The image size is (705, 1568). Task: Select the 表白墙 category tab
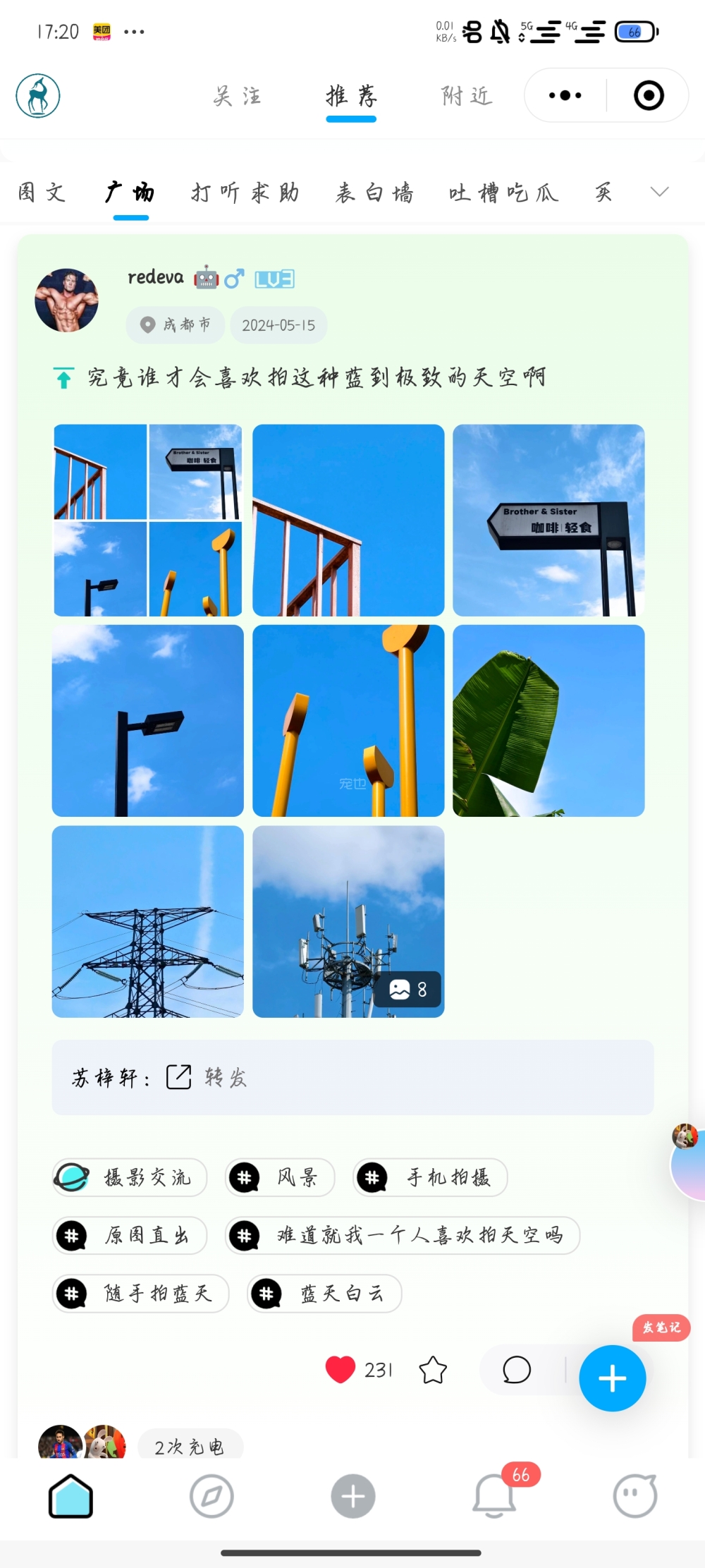(374, 193)
